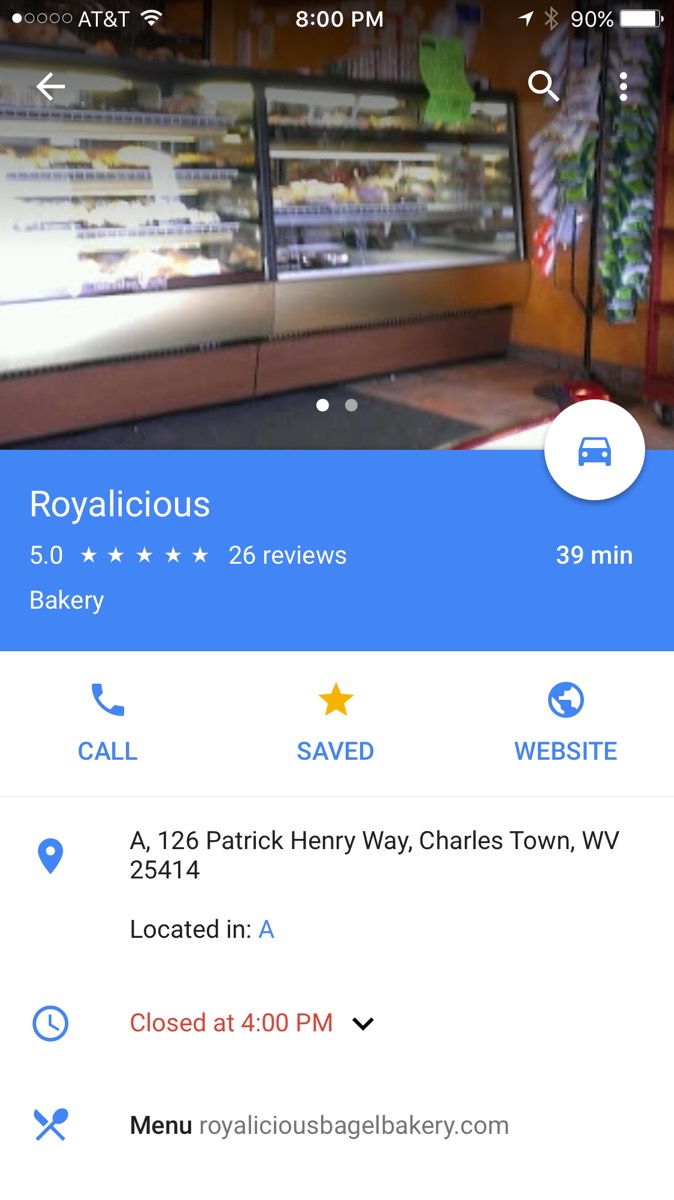674x1200 pixels.
Task: Open the 126 Patrick Henry Way address
Action: (x=374, y=854)
